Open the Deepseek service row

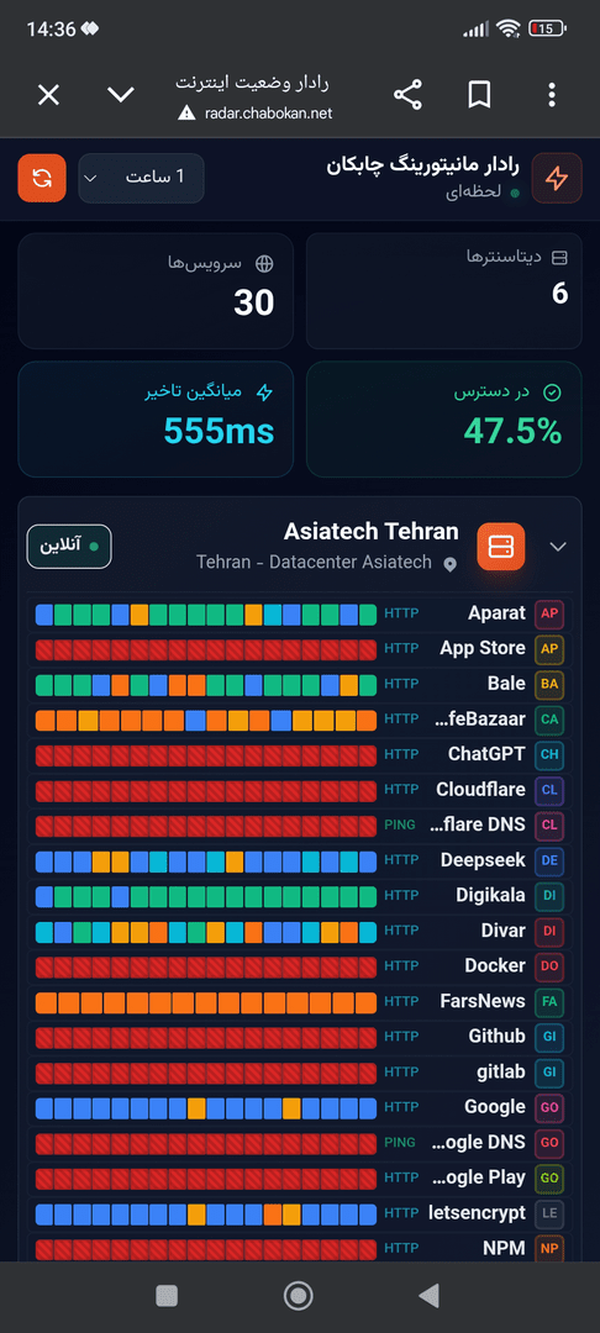tap(300, 860)
